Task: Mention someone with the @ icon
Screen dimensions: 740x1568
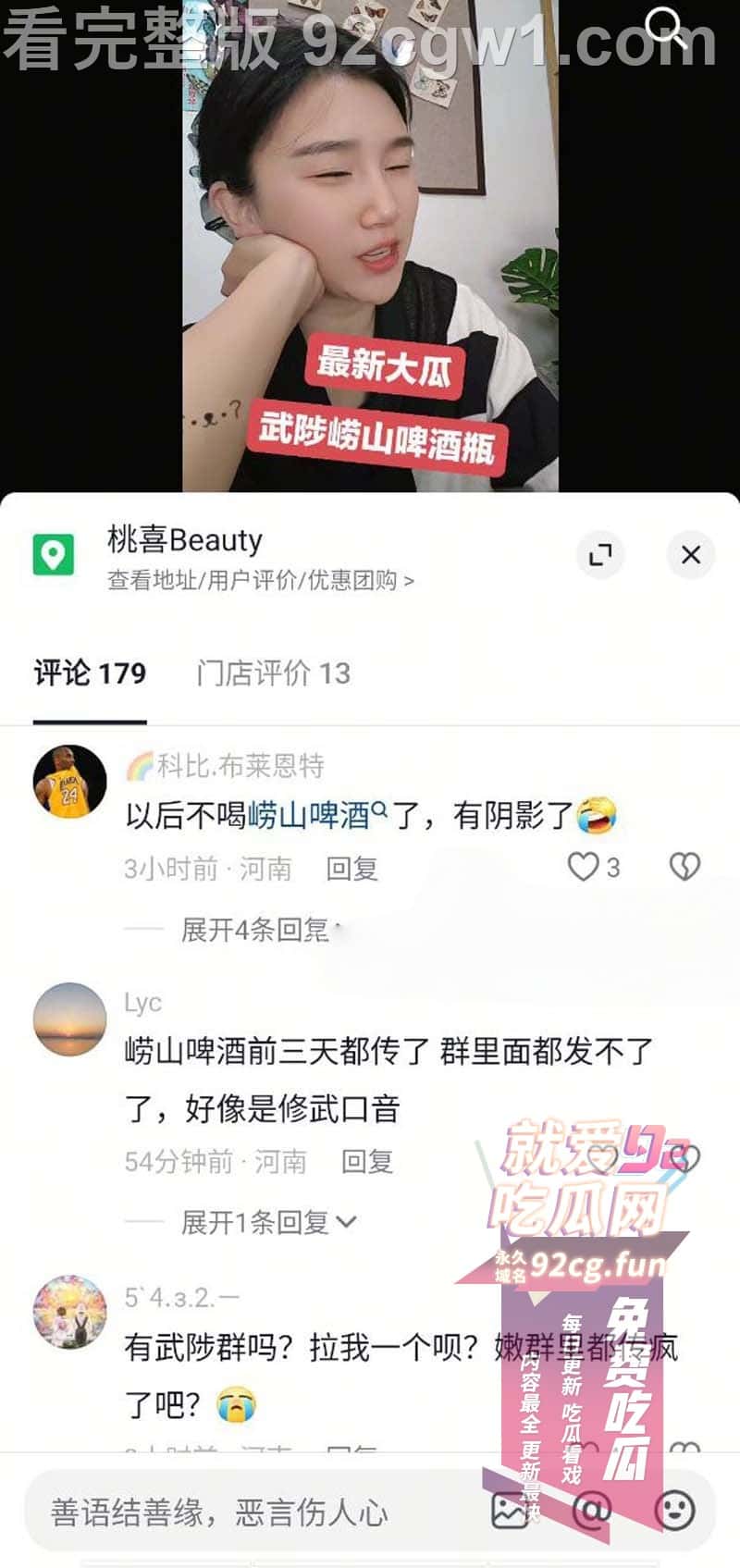Action: click(592, 1510)
